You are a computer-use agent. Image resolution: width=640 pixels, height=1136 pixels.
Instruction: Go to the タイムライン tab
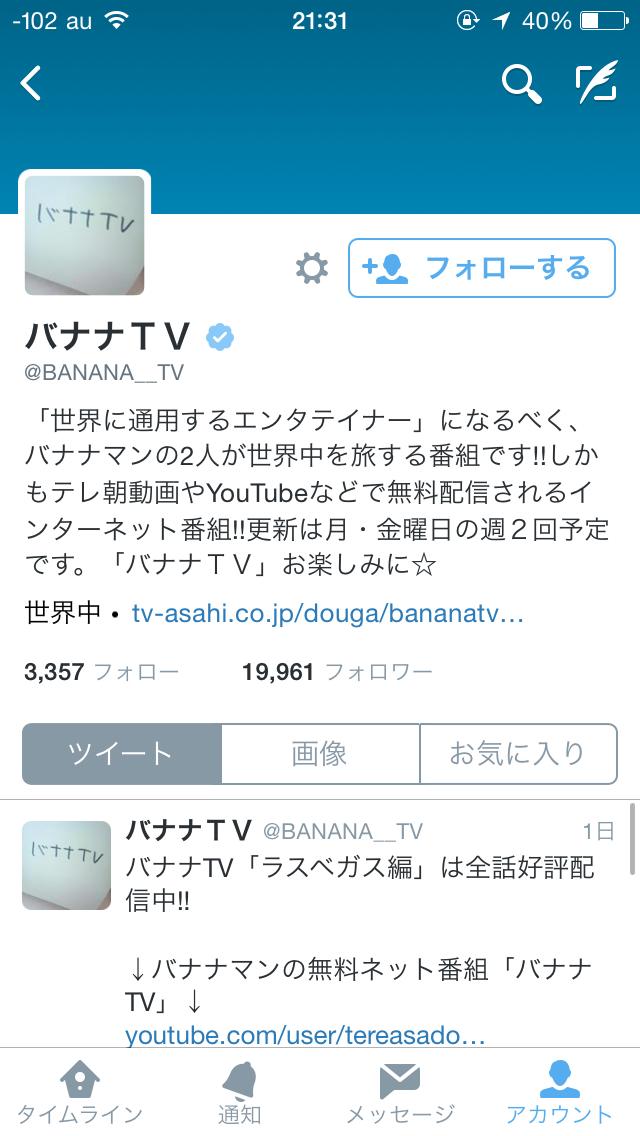tap(80, 1092)
